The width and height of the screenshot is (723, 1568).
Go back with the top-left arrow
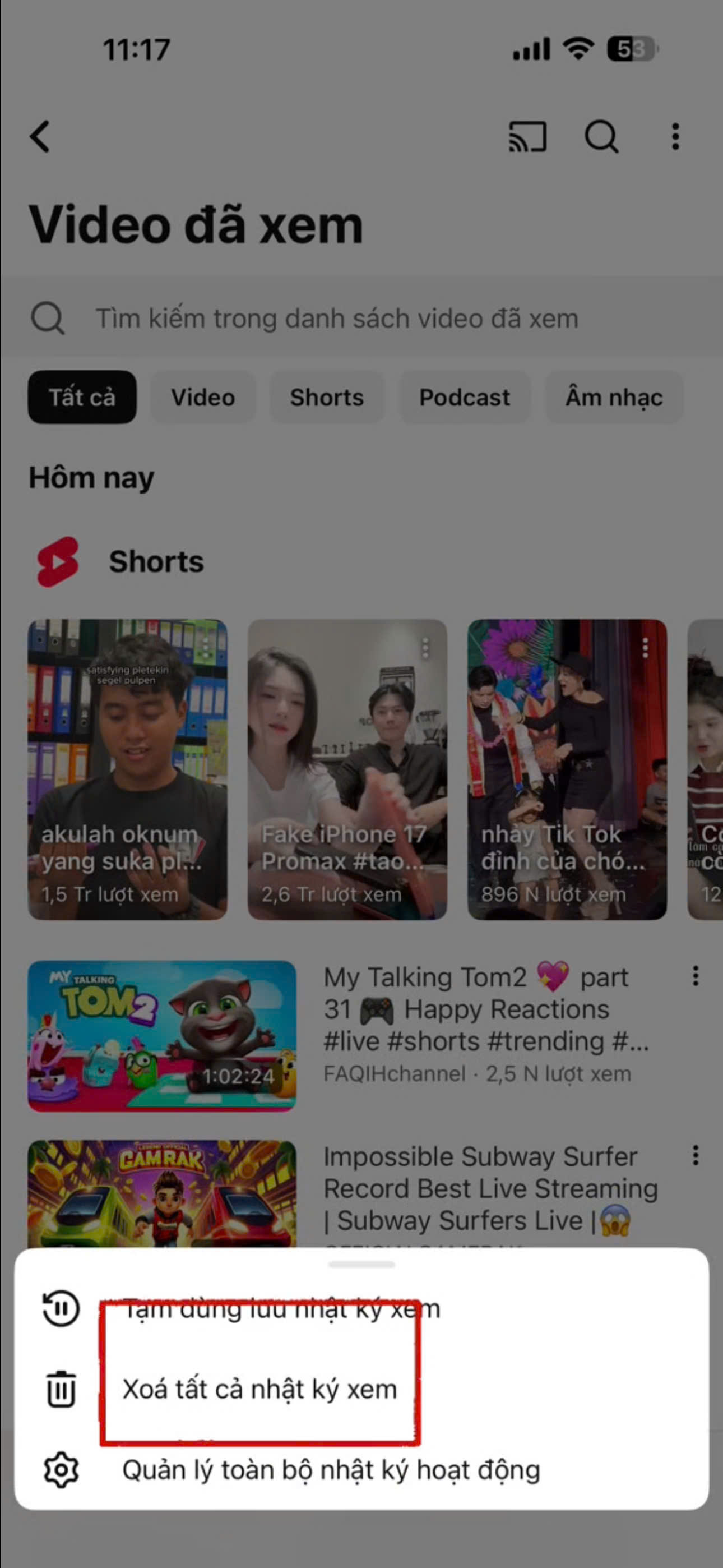[40, 136]
